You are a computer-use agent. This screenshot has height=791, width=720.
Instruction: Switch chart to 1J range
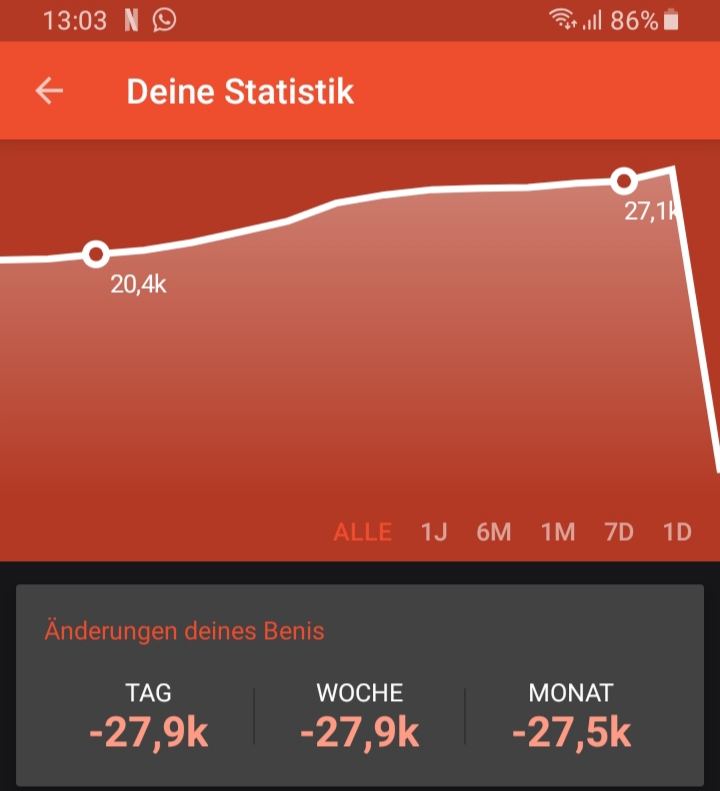click(x=434, y=532)
